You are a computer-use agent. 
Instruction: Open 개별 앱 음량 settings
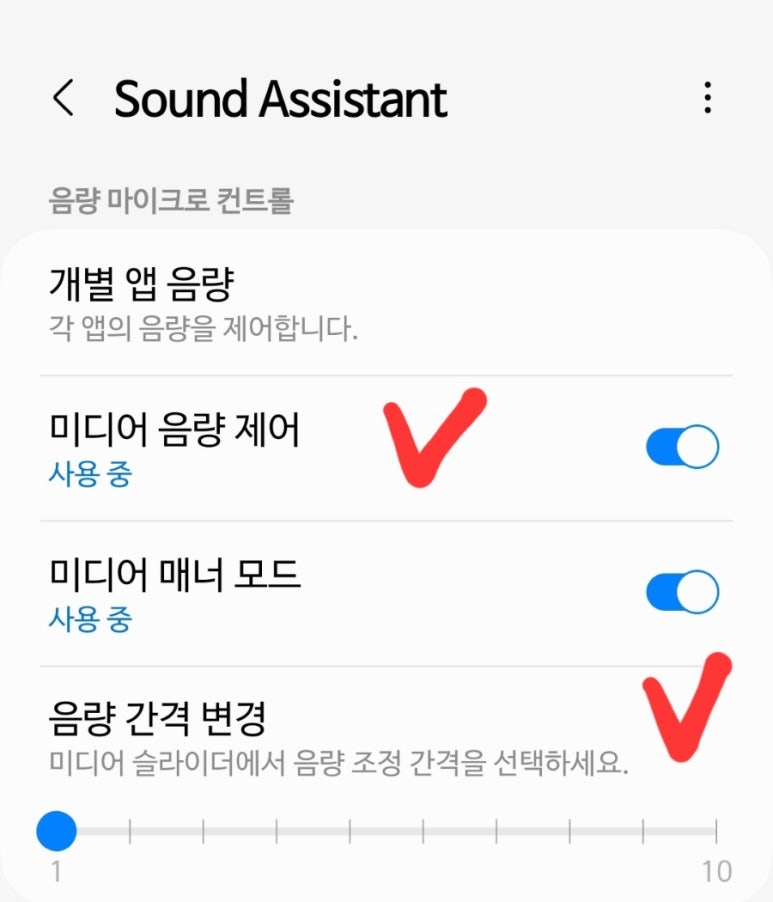click(x=385, y=304)
